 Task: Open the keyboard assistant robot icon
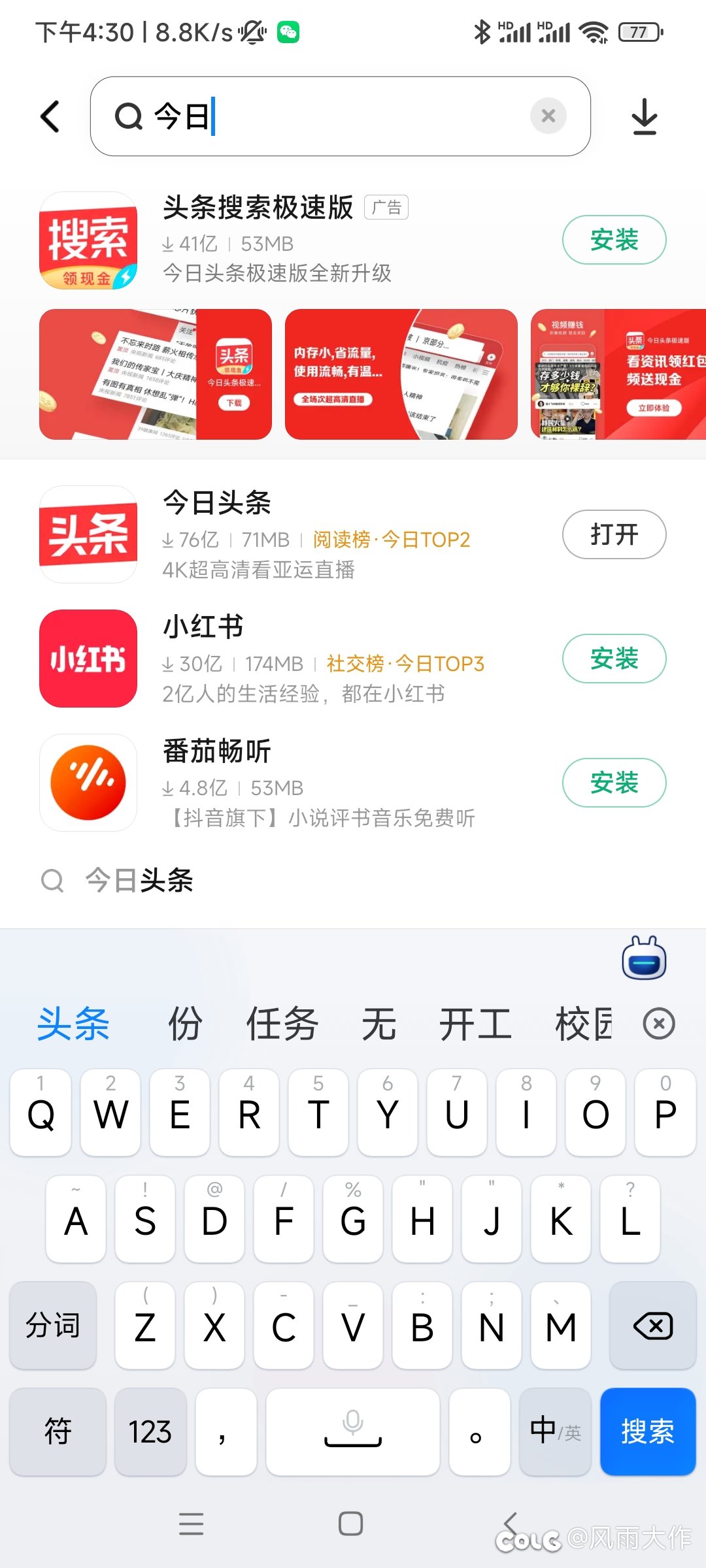pyautogui.click(x=644, y=959)
